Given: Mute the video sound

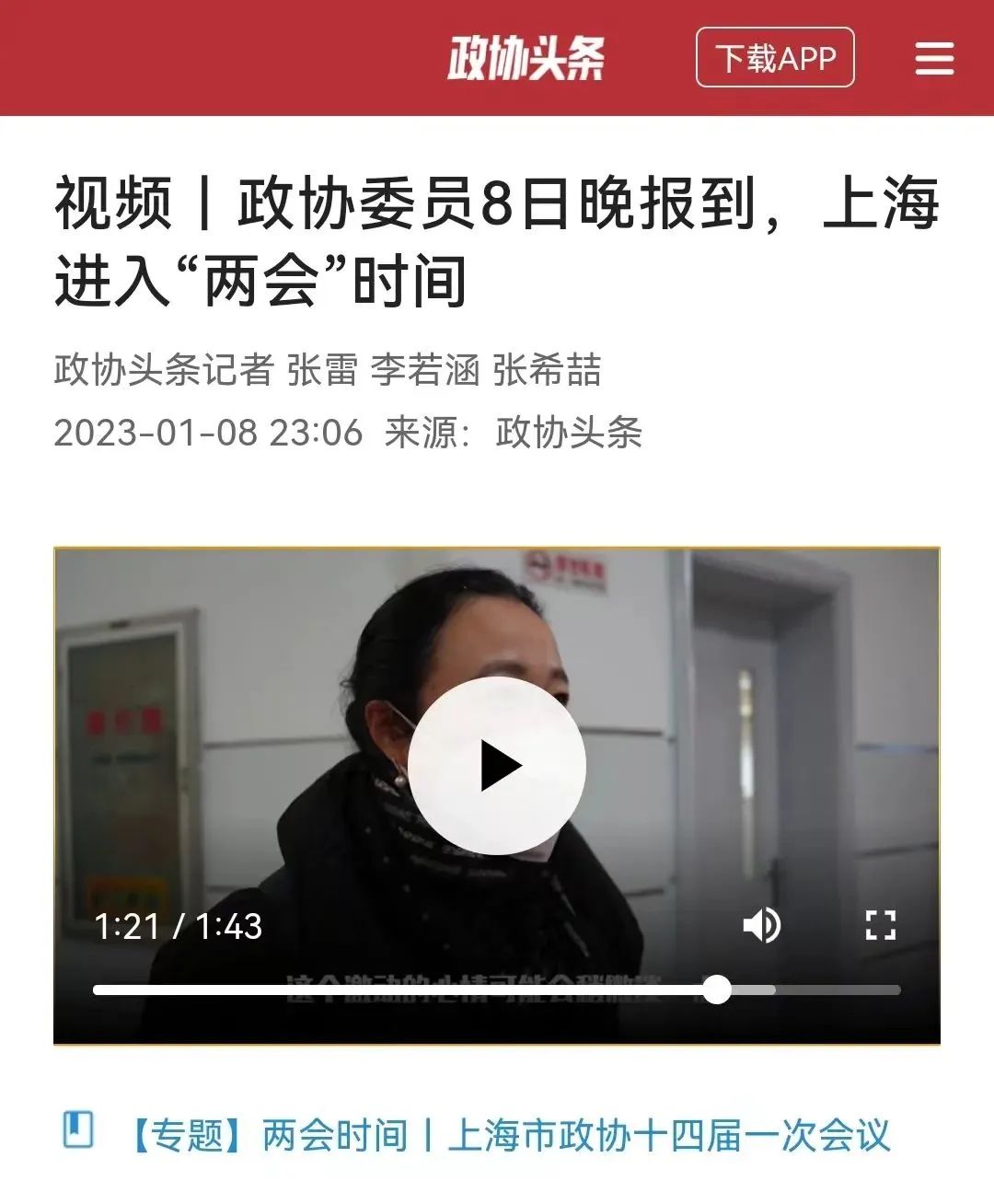Looking at the screenshot, I should 762,925.
